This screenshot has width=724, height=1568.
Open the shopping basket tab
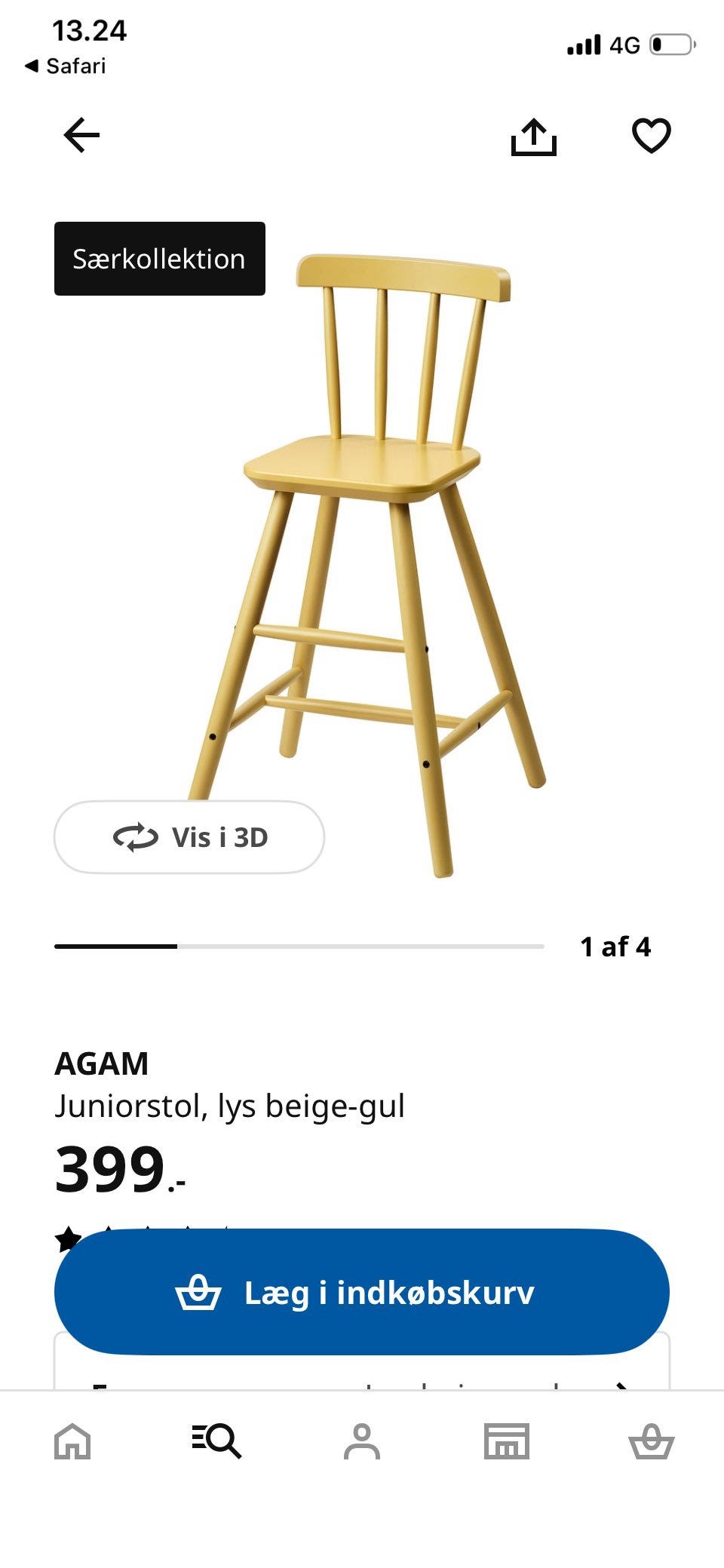(652, 1444)
